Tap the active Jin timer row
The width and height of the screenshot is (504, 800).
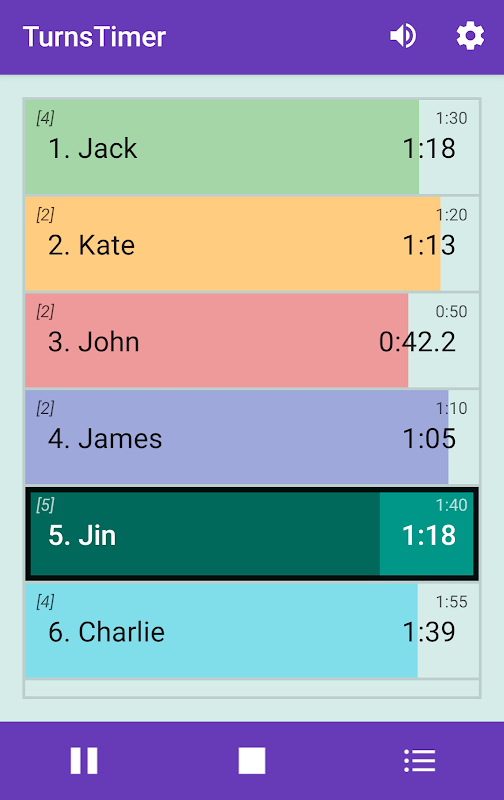click(x=252, y=534)
